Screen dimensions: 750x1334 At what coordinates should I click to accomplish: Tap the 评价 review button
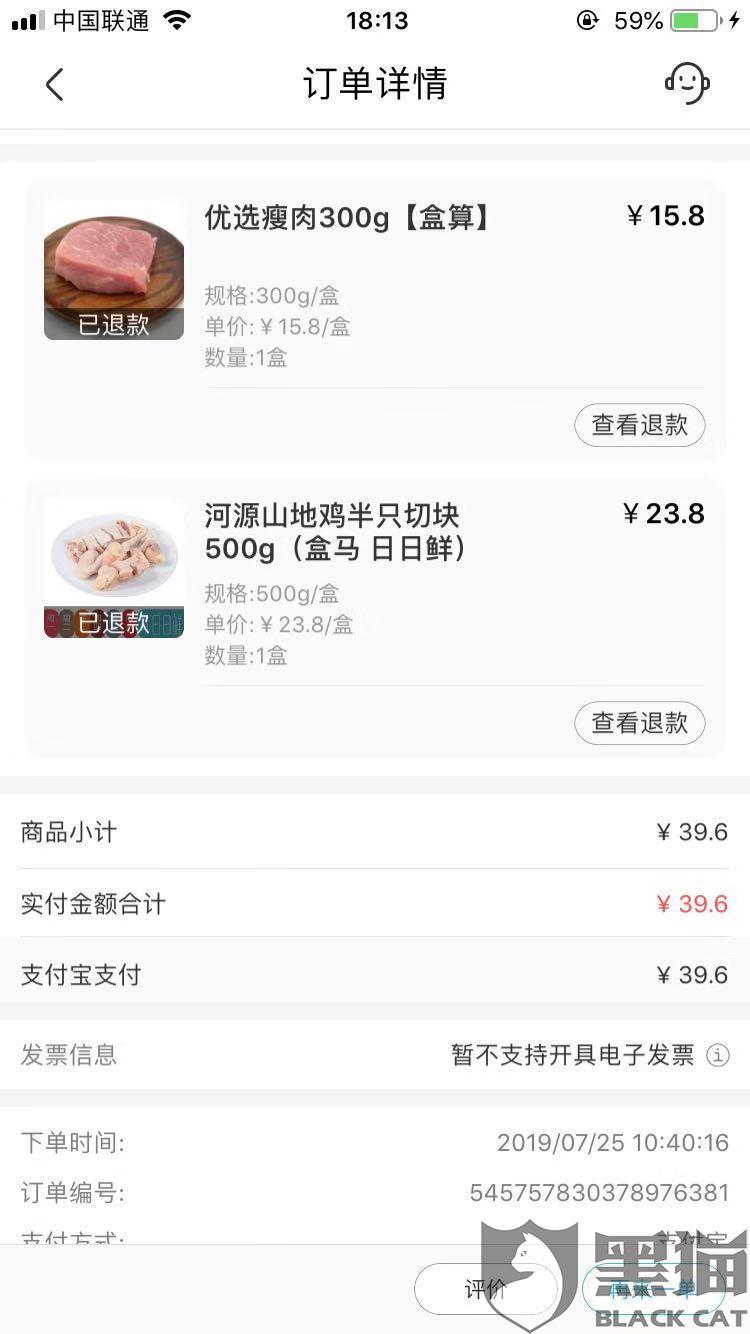click(485, 1289)
